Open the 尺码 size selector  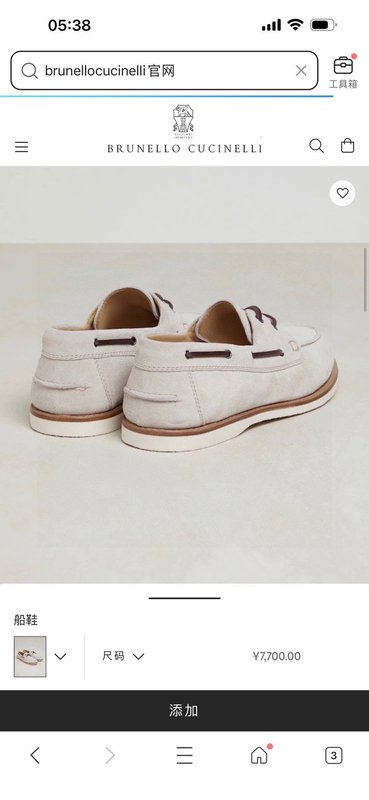[123, 656]
